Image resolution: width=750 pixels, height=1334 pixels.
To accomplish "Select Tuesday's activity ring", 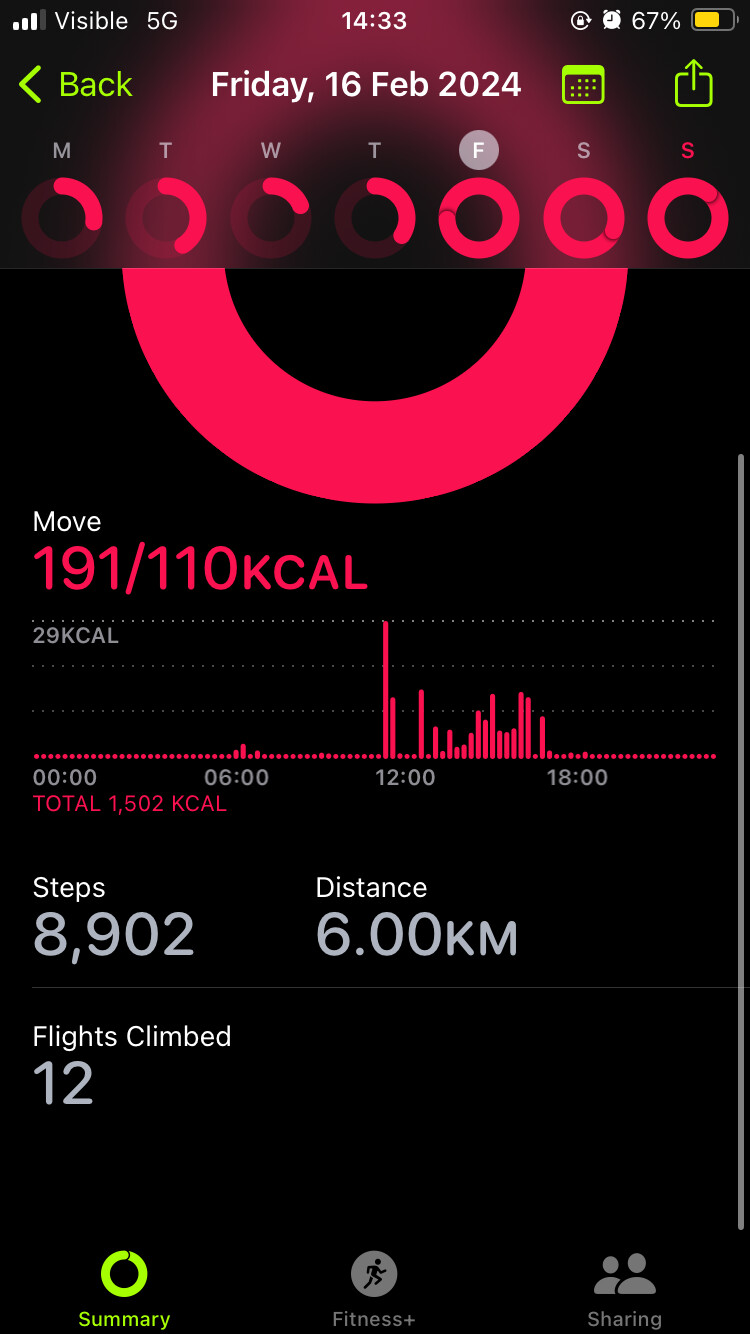I will [166, 218].
